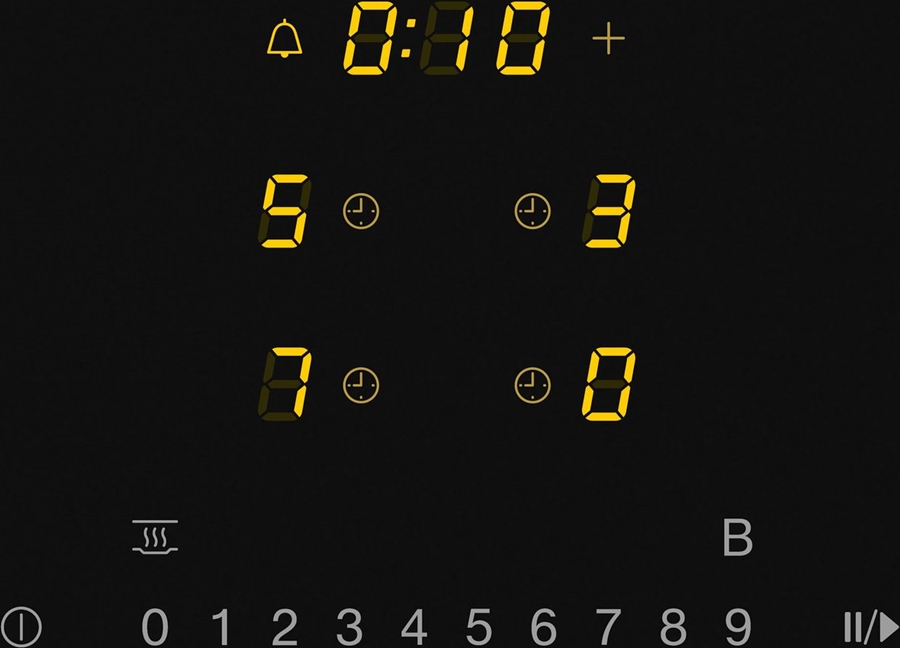
Task: Select power level 9
Action: (x=738, y=627)
